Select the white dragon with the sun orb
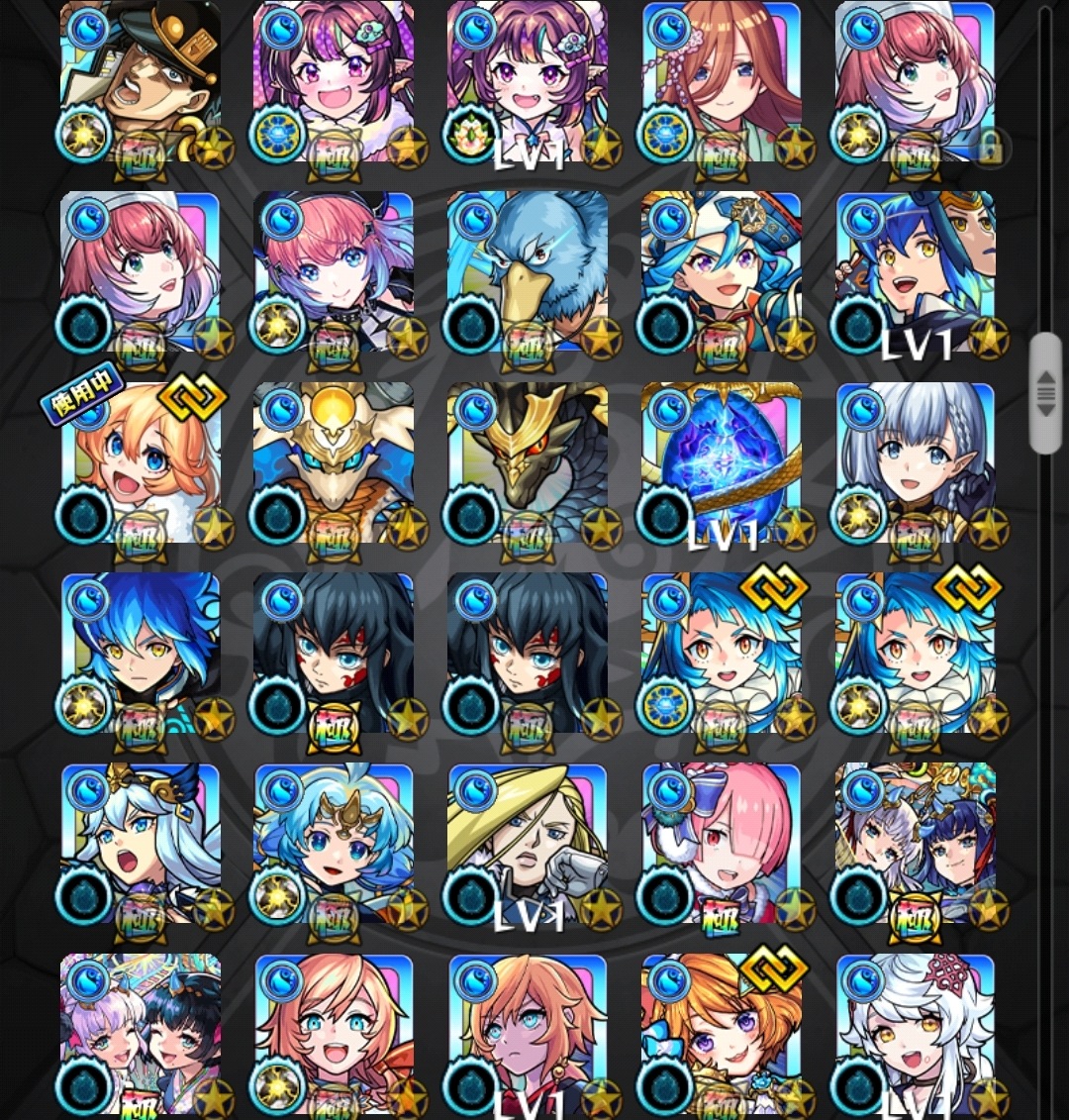 pos(335,463)
